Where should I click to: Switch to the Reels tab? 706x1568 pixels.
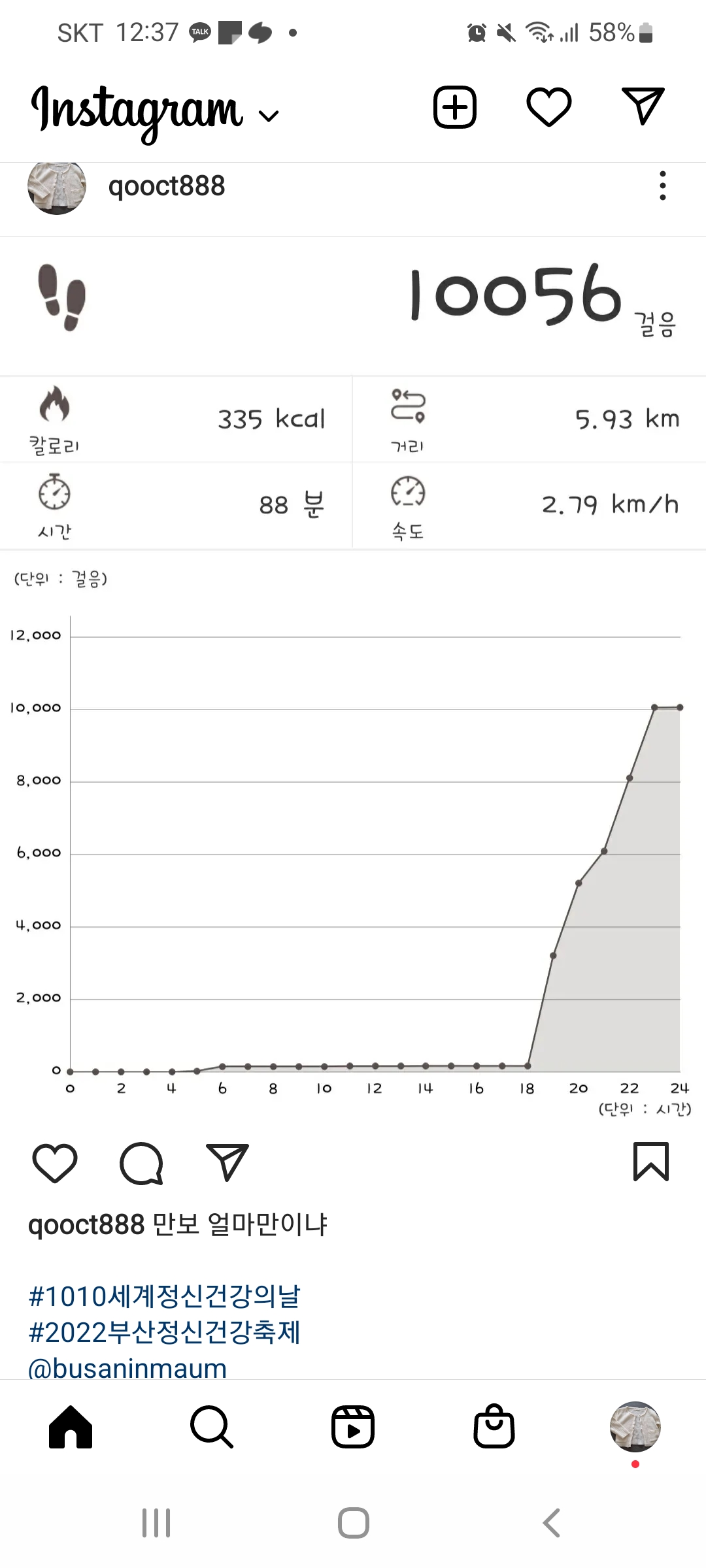[353, 1427]
